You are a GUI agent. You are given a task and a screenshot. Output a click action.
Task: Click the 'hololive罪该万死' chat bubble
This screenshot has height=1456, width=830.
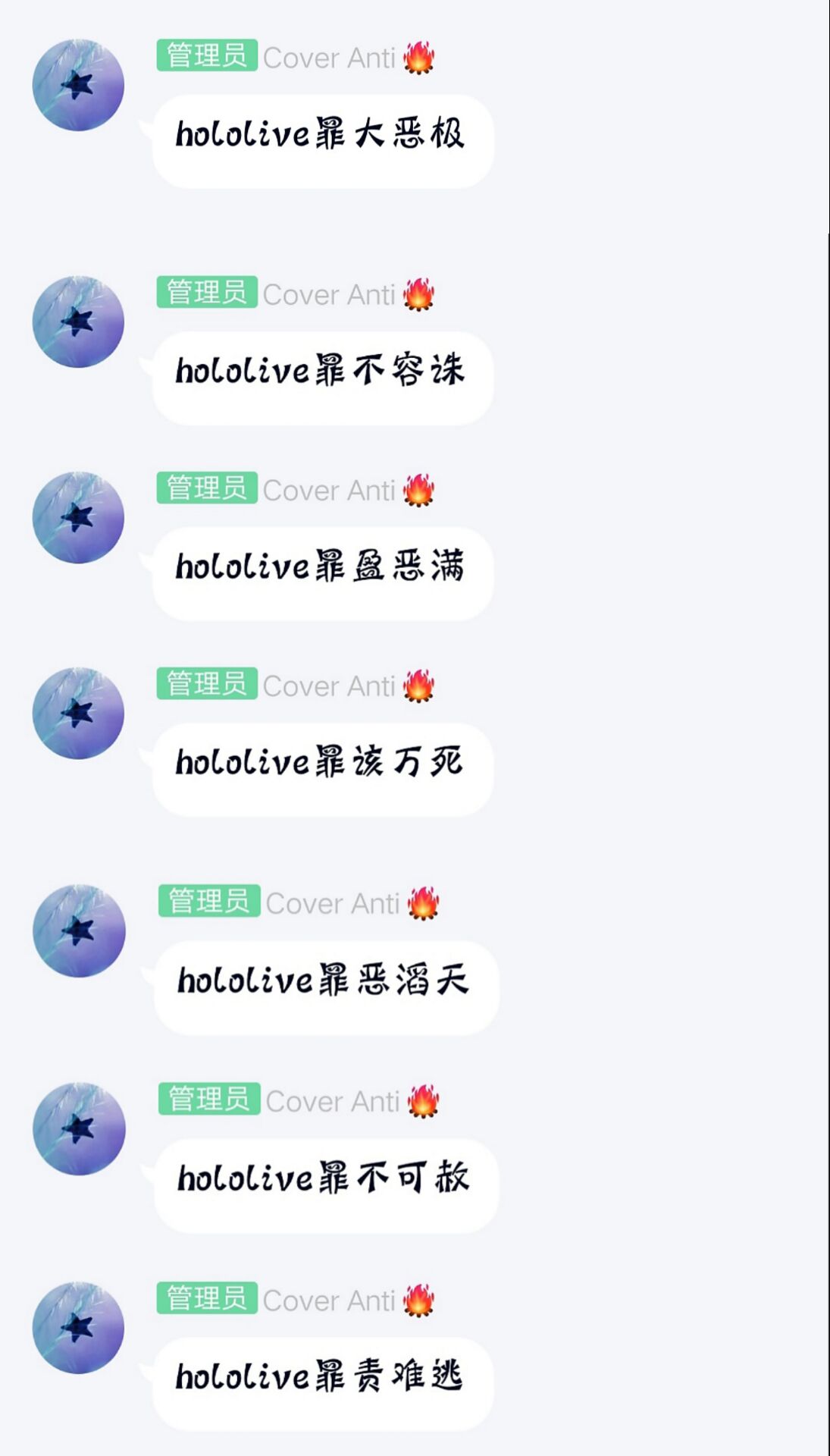pos(322,767)
